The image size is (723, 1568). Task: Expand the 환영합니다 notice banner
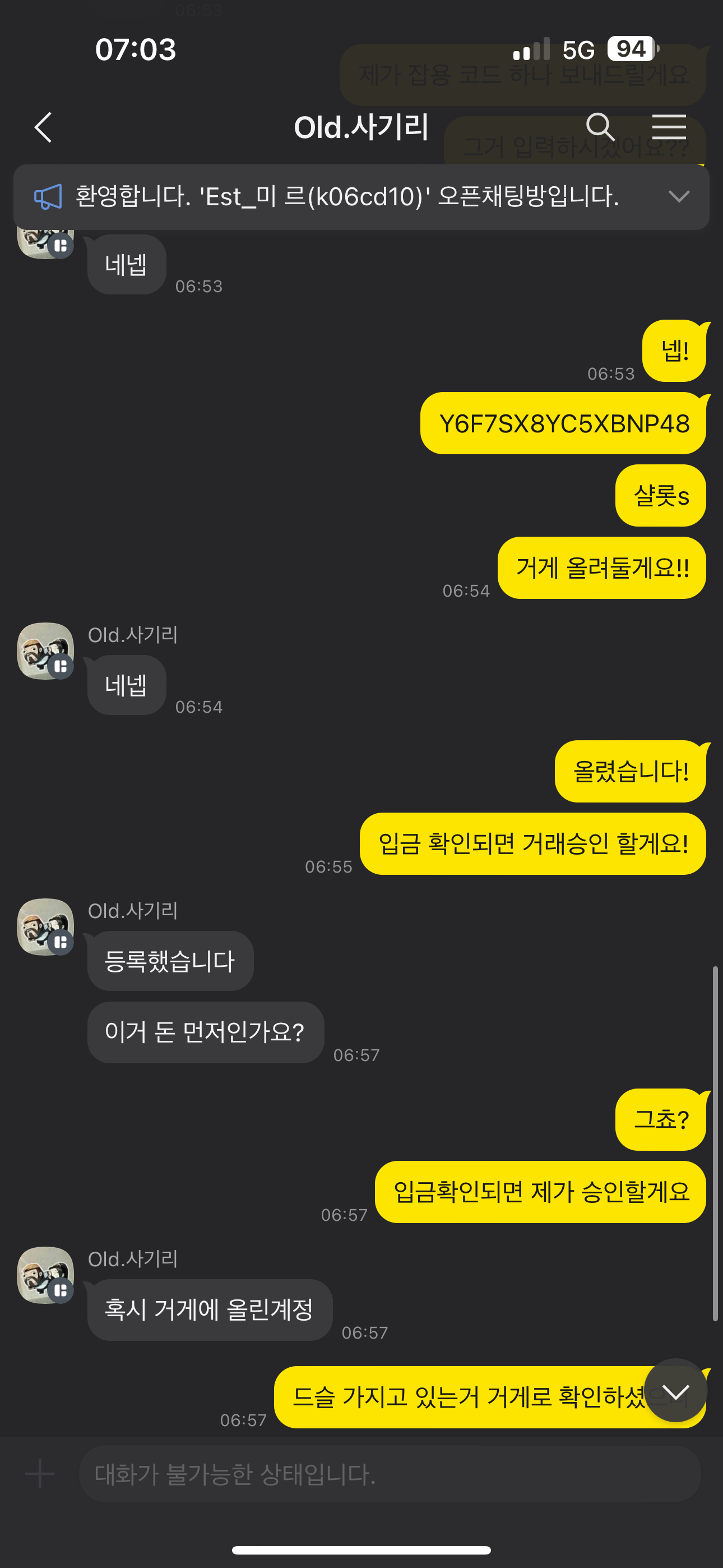pyautogui.click(x=679, y=197)
